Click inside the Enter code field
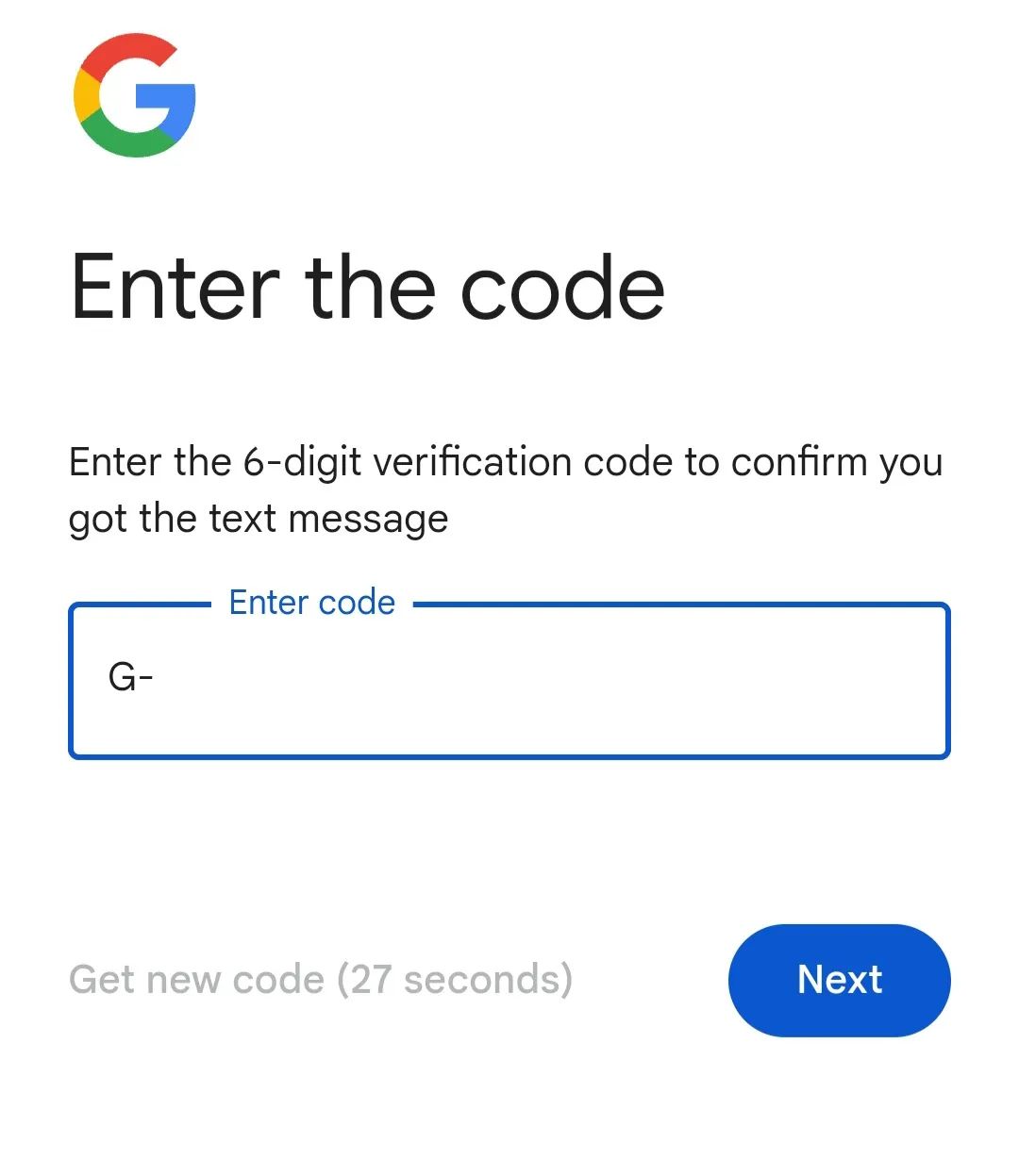Screen dimensions: 1019x1176 (509, 681)
